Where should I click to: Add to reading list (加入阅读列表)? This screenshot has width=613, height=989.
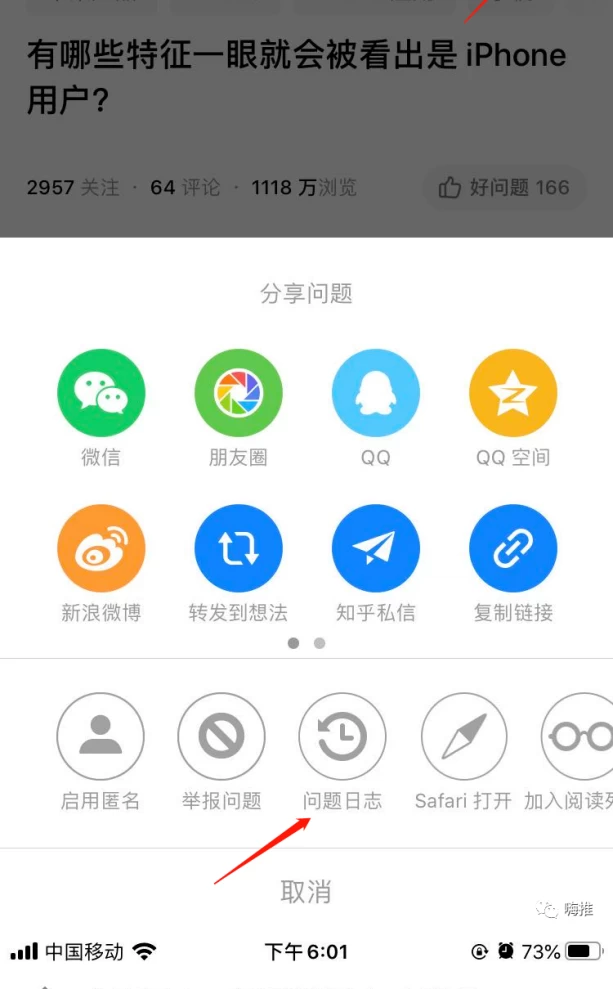point(578,737)
